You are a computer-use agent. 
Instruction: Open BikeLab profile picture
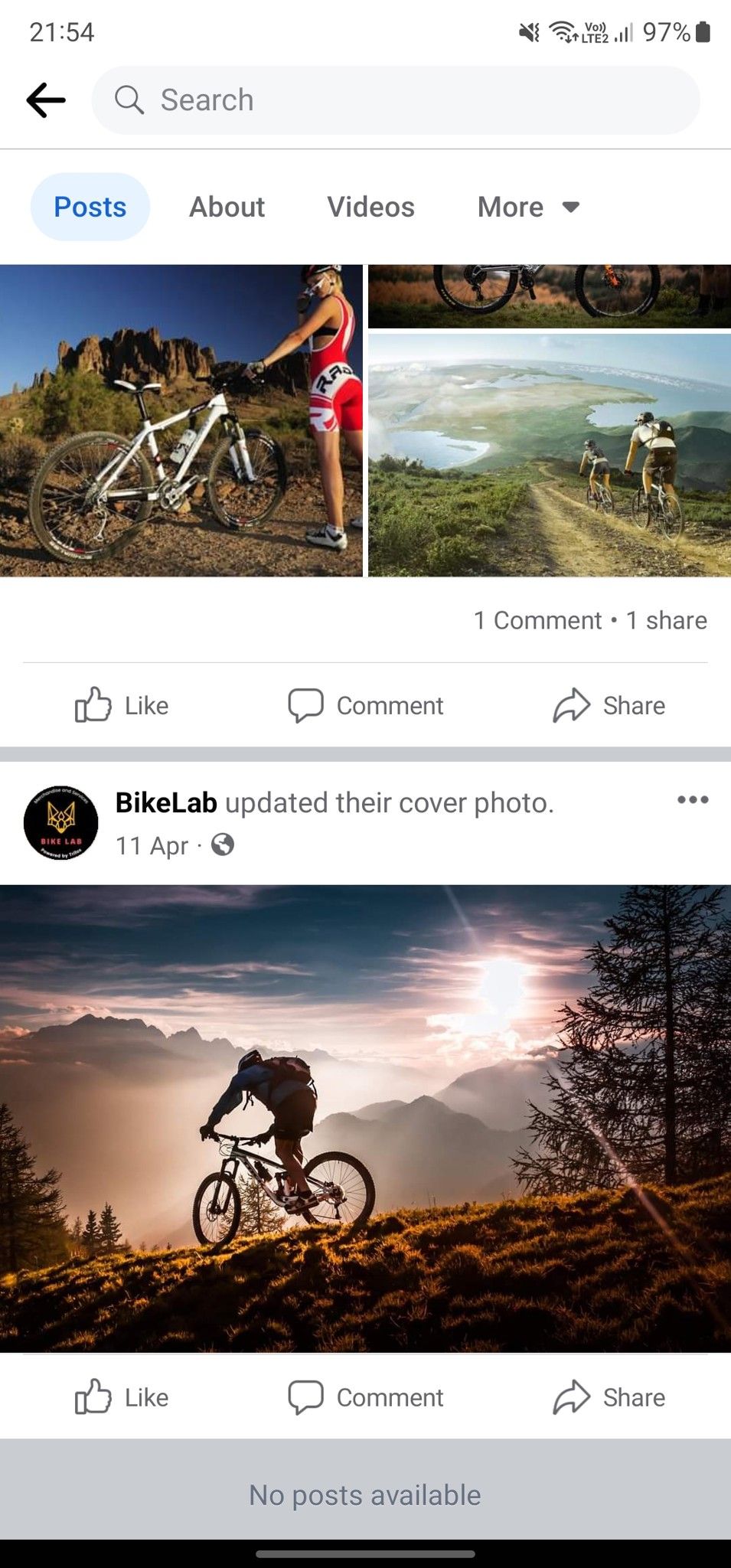61,823
